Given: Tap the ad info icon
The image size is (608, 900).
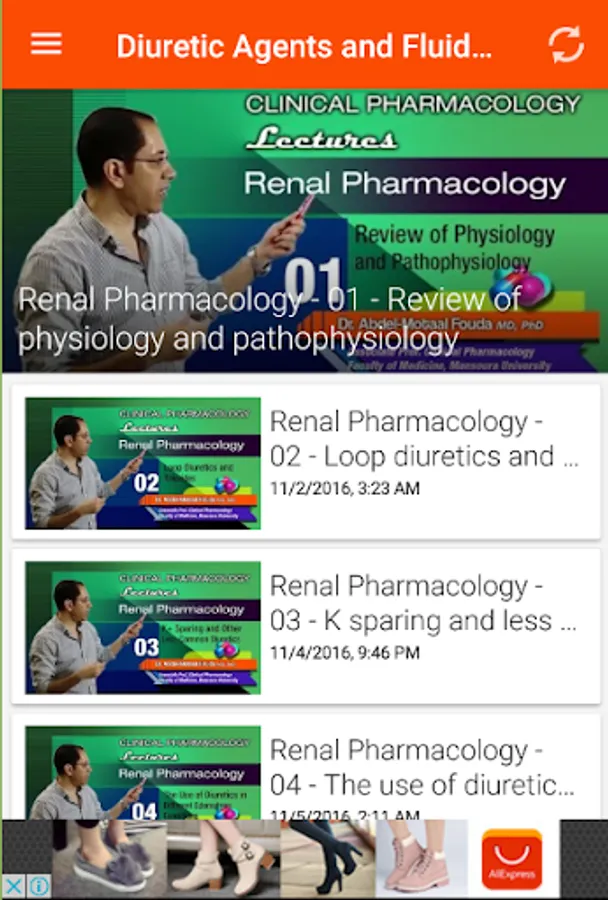Looking at the screenshot, I should coord(39,886).
